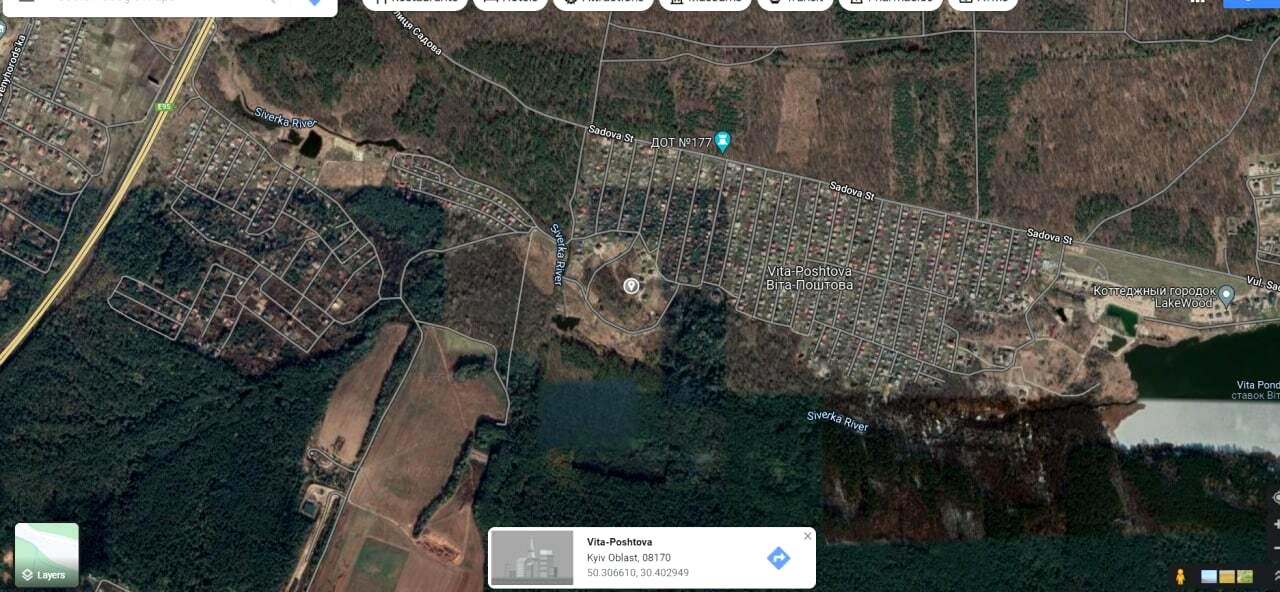The height and width of the screenshot is (592, 1280).
Task: Open the ДОТ №177 map marker
Action: pyautogui.click(x=723, y=142)
